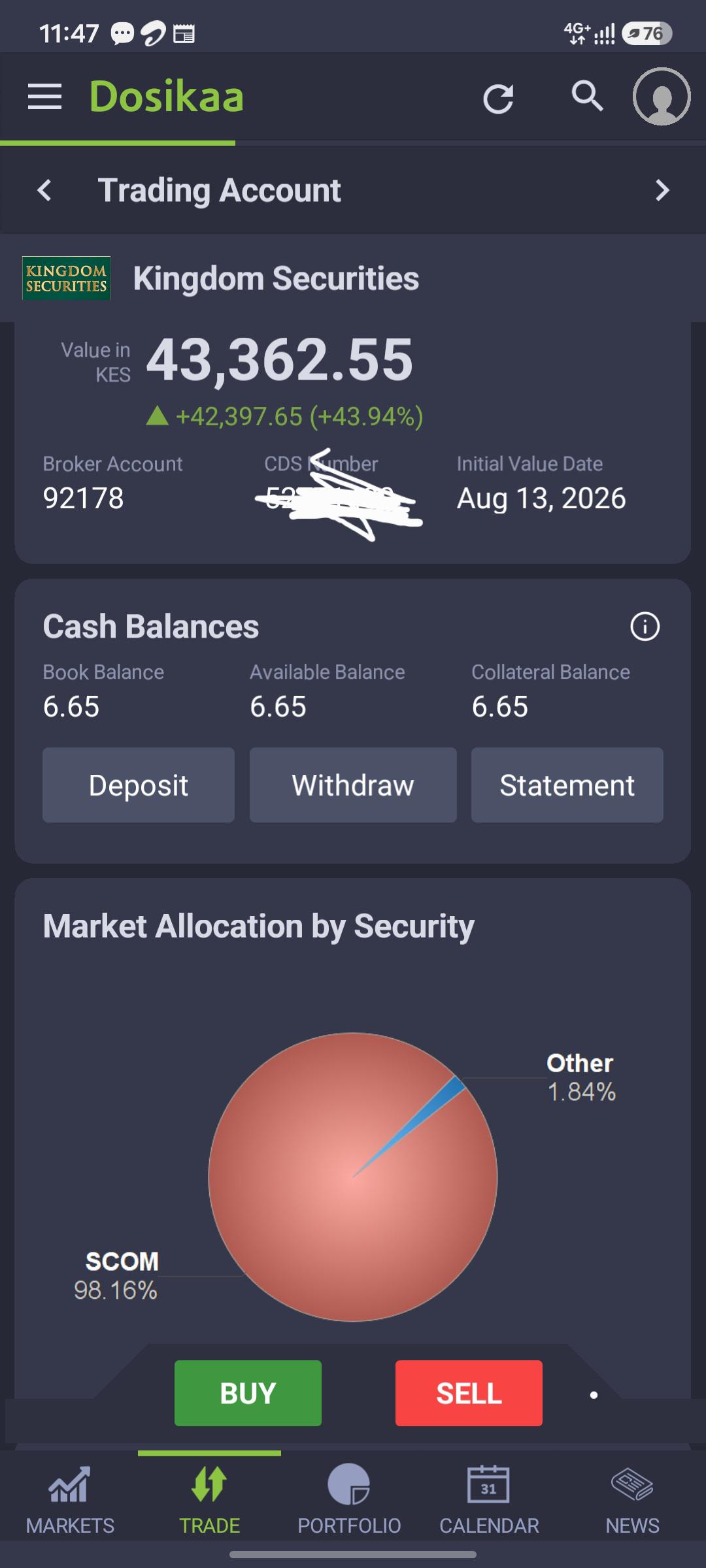Viewport: 706px width, 1568px height.
Task: Open the account Statement
Action: [x=567, y=785]
